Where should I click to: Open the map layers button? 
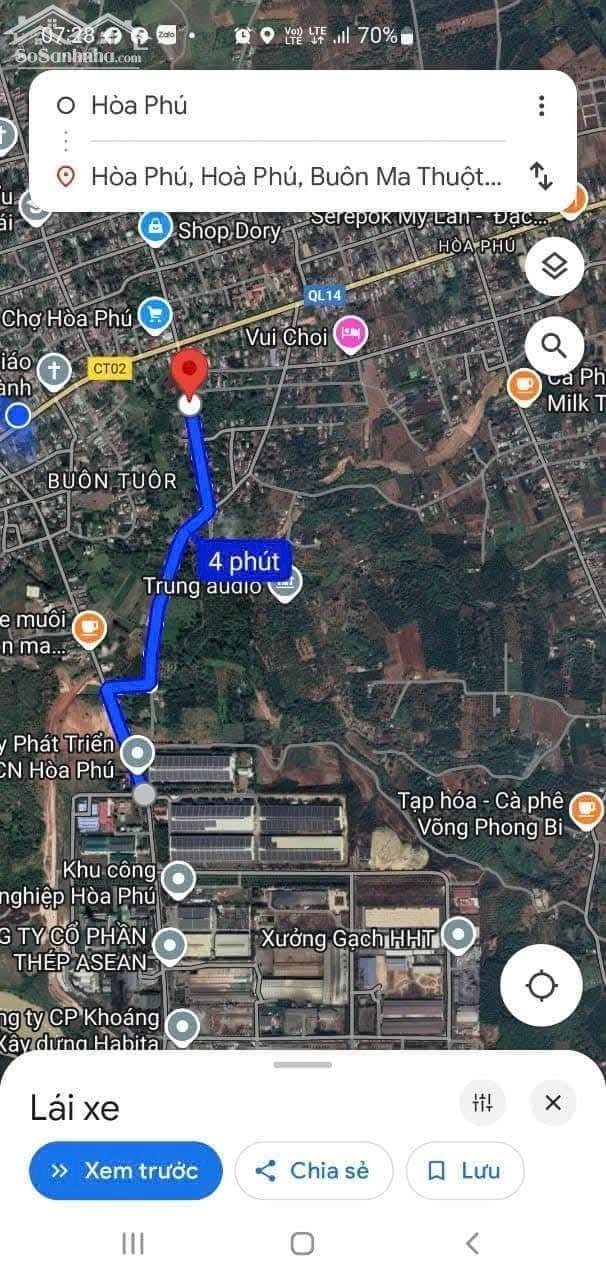(x=554, y=266)
